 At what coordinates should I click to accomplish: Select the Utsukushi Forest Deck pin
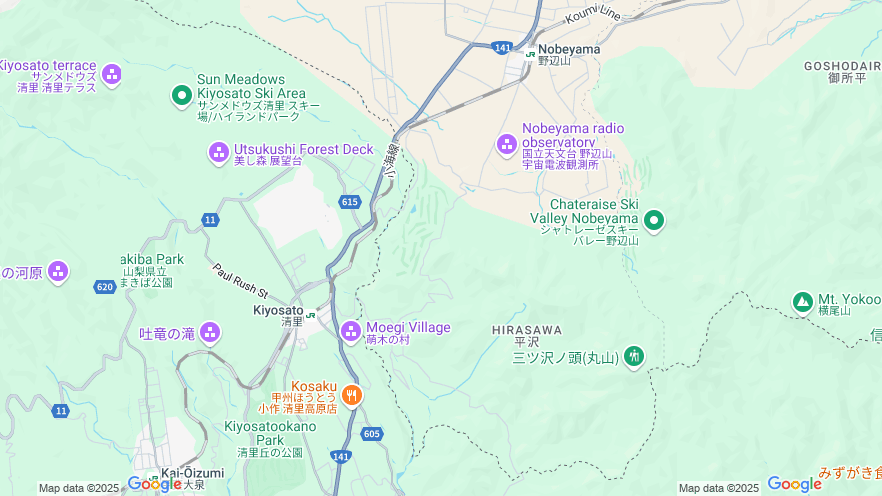click(219, 153)
